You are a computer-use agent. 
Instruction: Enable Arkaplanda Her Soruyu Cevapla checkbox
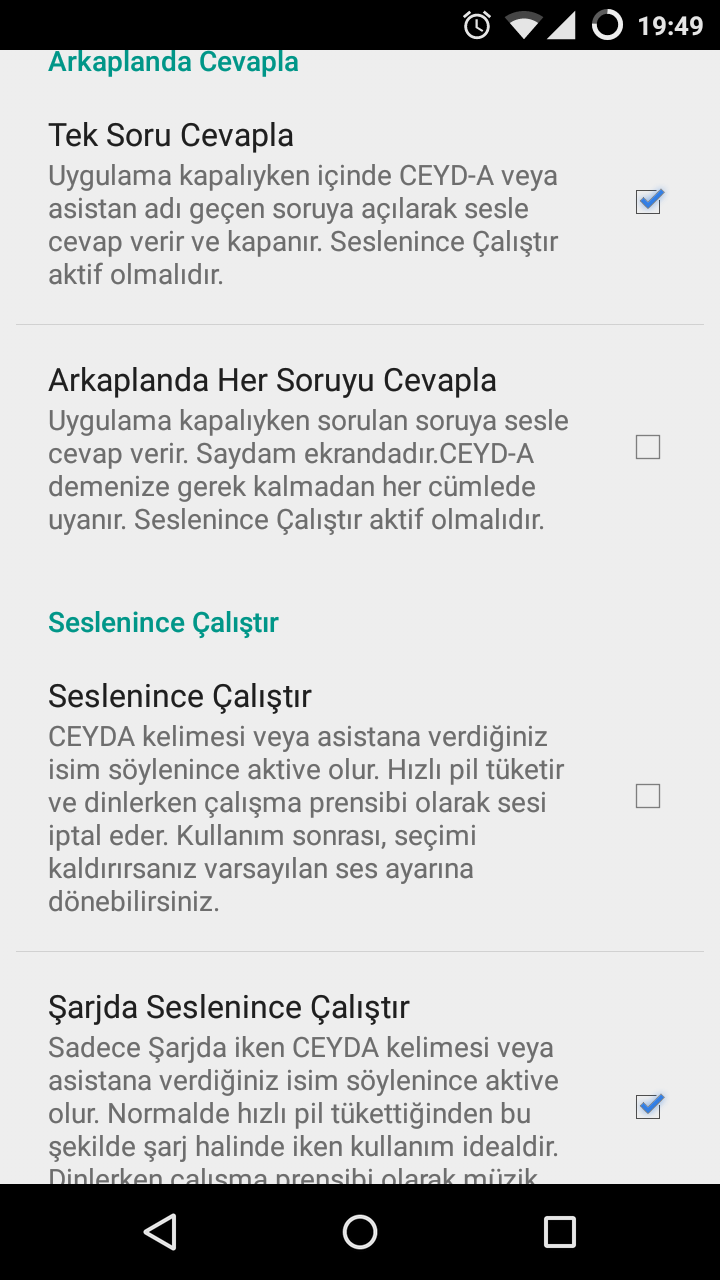tap(648, 447)
